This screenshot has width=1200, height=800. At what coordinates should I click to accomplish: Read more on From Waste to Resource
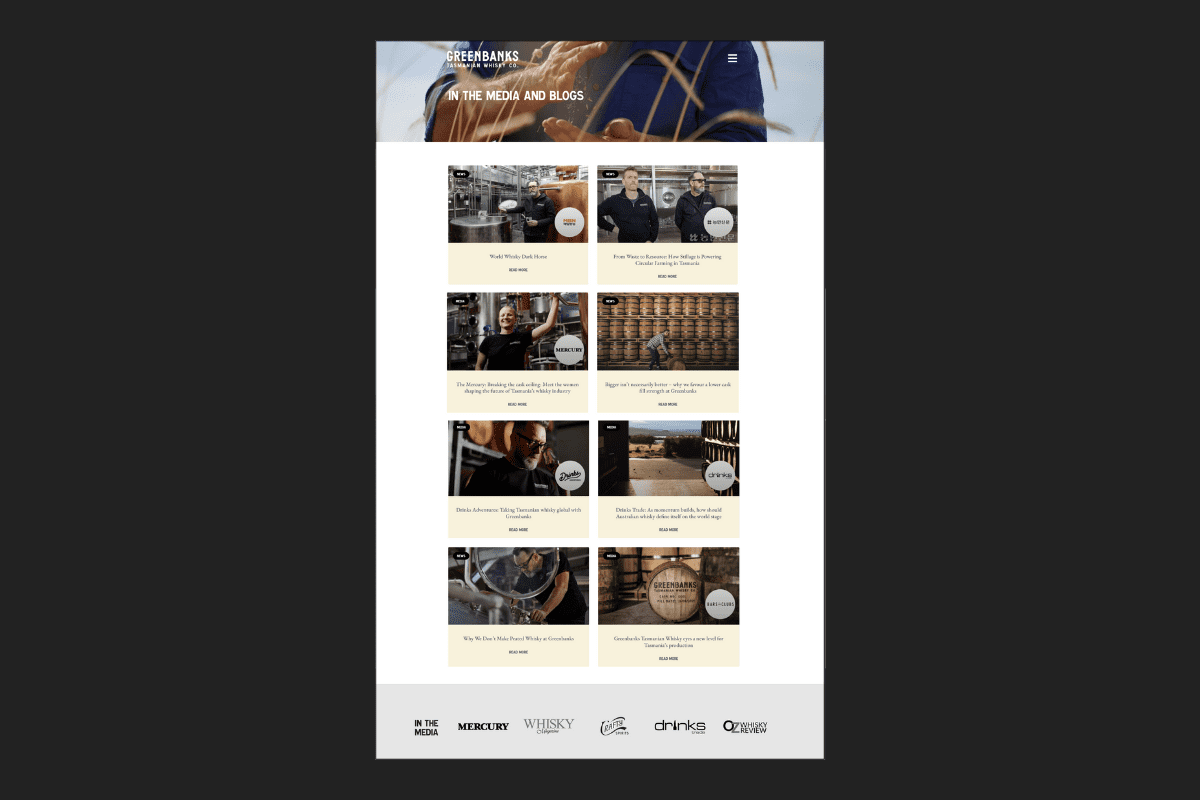click(x=667, y=276)
